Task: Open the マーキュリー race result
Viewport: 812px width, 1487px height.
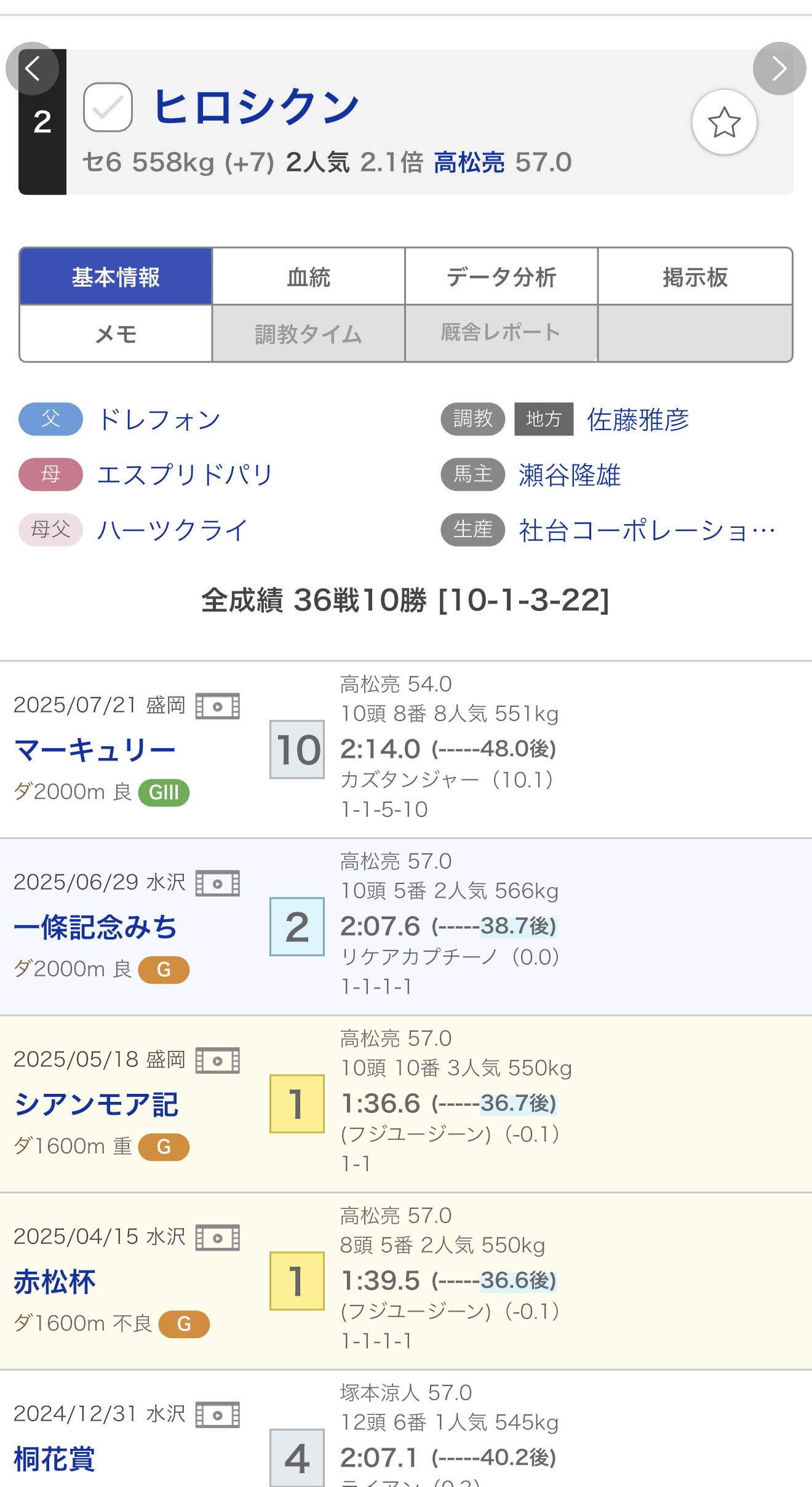Action: coord(95,750)
